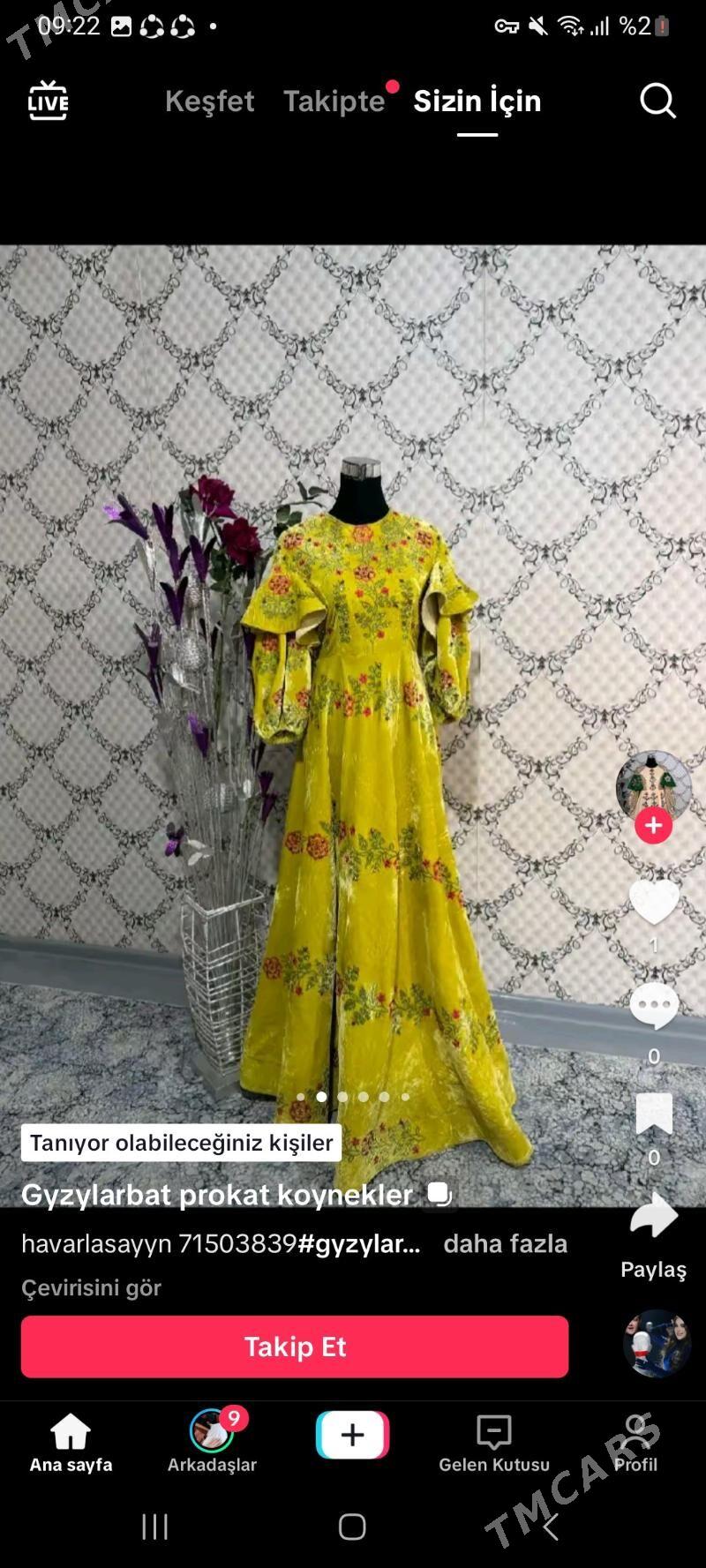Screen dimensions: 706x1568
Task: Open the search magnifier
Action: [657, 101]
